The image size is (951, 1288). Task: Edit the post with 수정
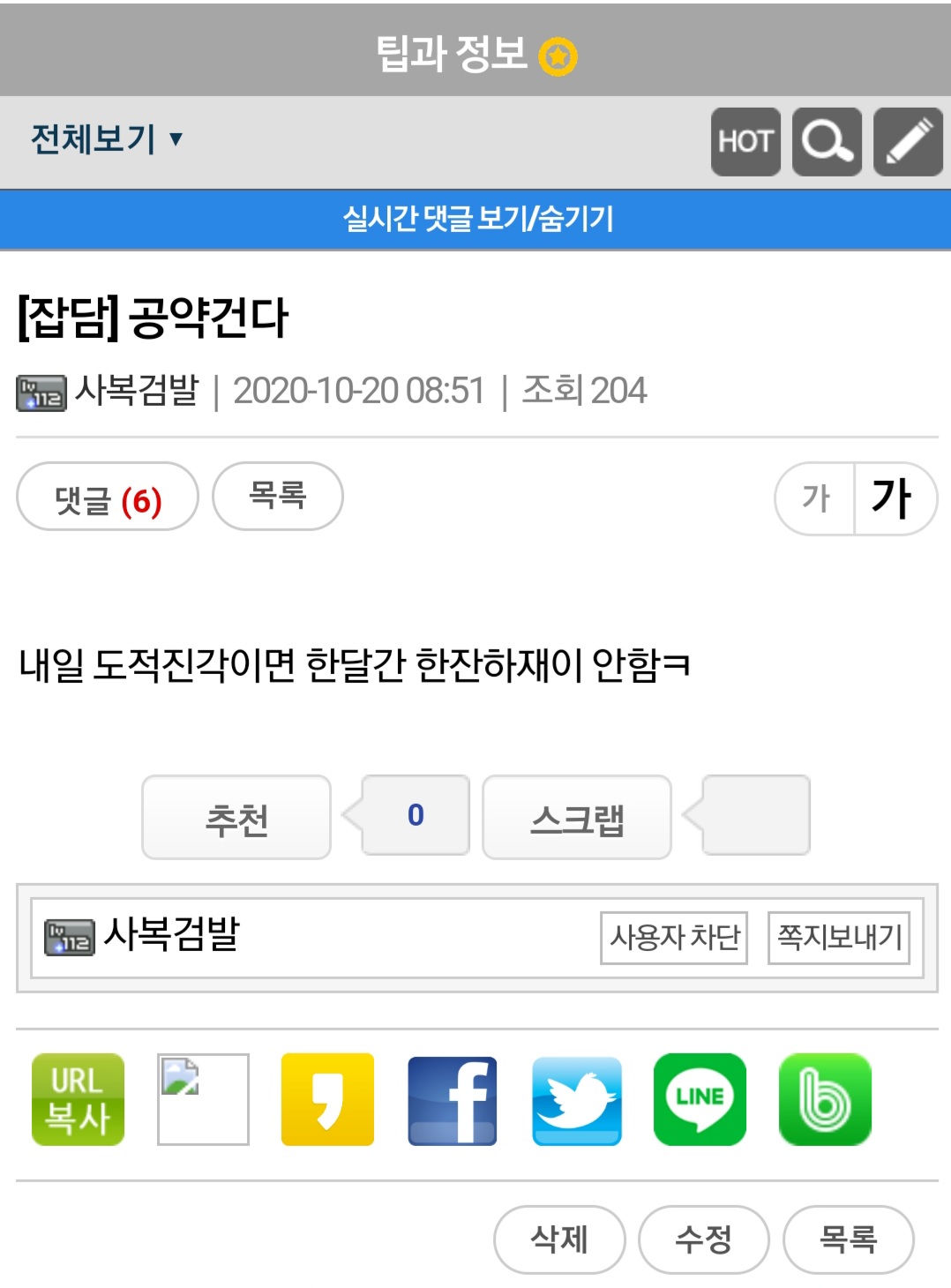703,1239
